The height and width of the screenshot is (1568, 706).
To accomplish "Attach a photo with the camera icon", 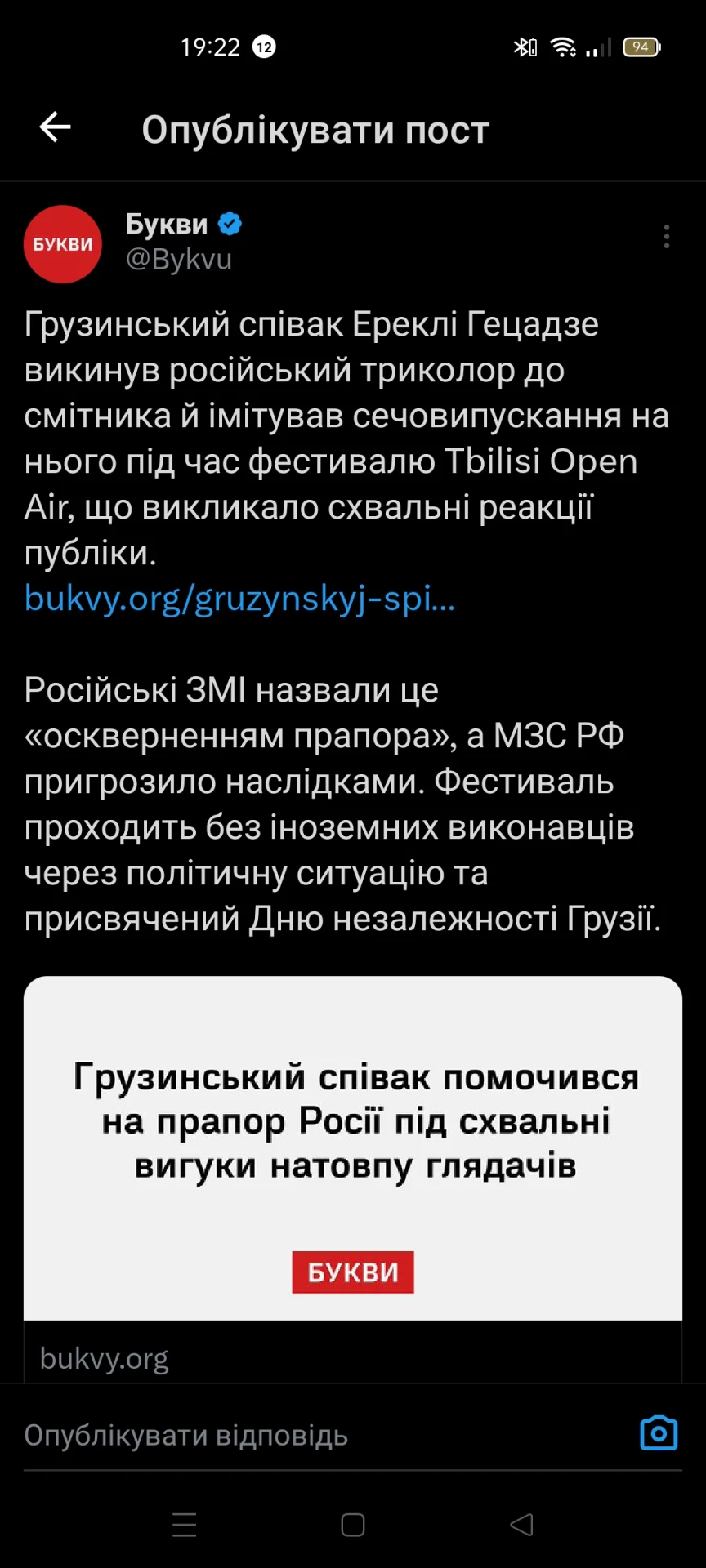I will pos(659,1434).
